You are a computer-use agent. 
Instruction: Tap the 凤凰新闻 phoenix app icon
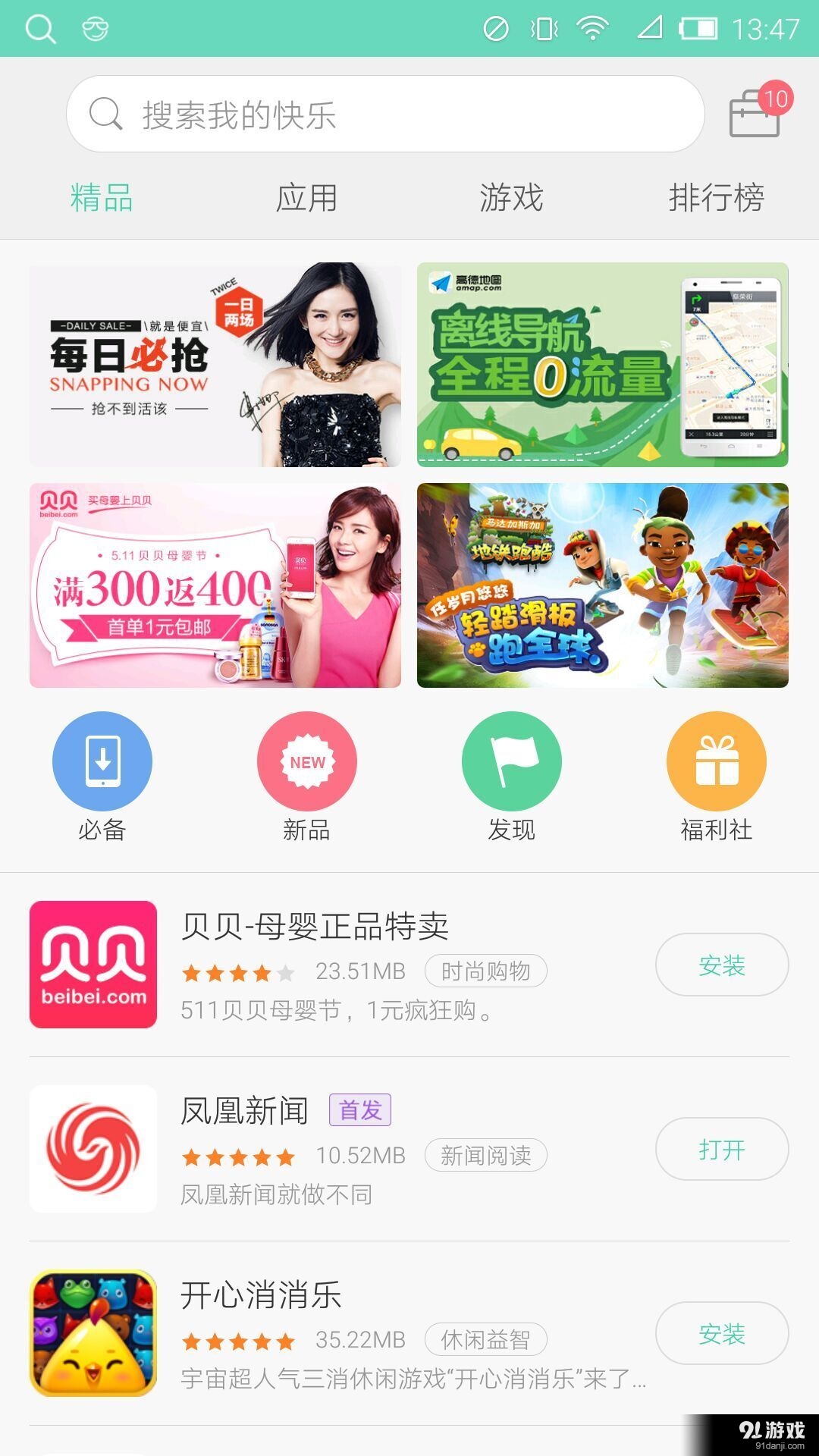coord(93,1150)
